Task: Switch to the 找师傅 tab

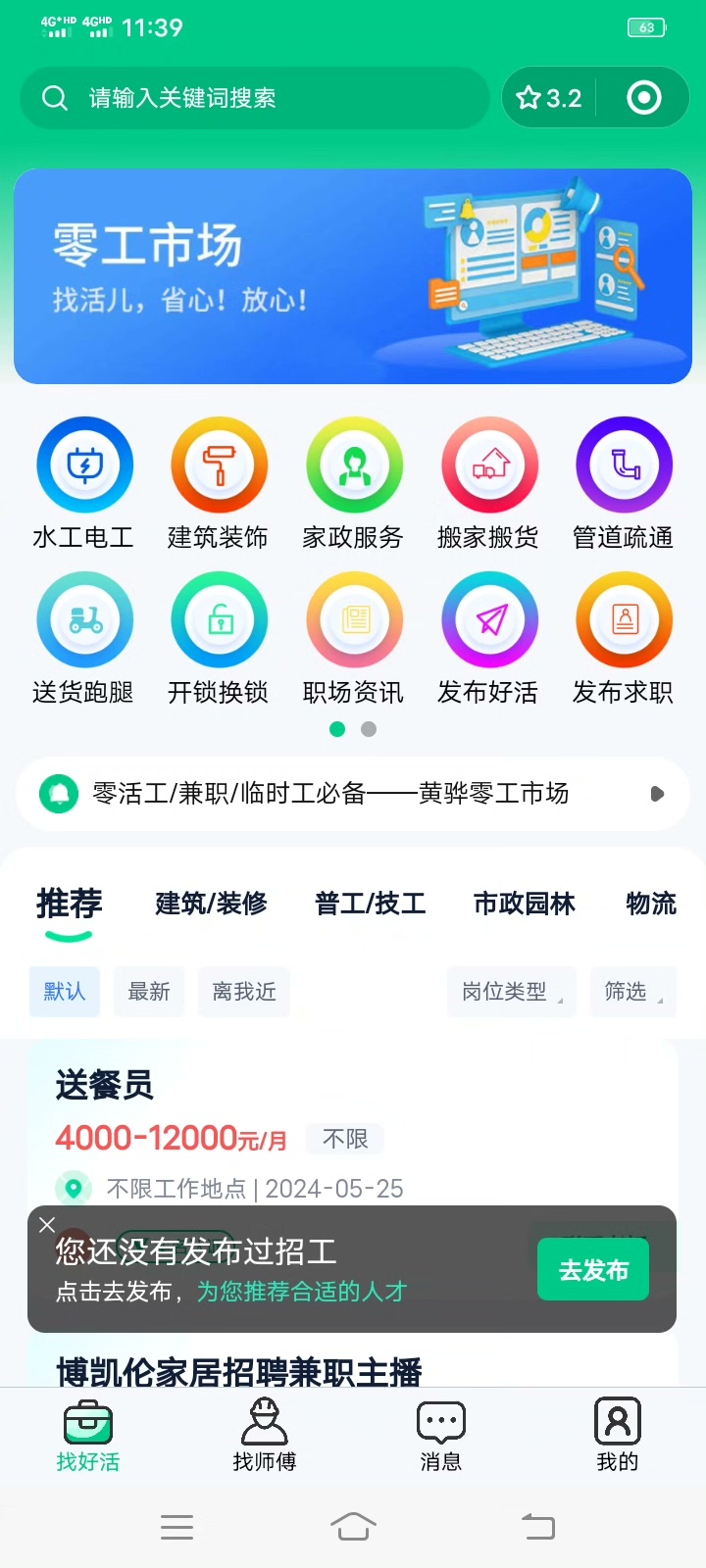Action: [265, 1436]
